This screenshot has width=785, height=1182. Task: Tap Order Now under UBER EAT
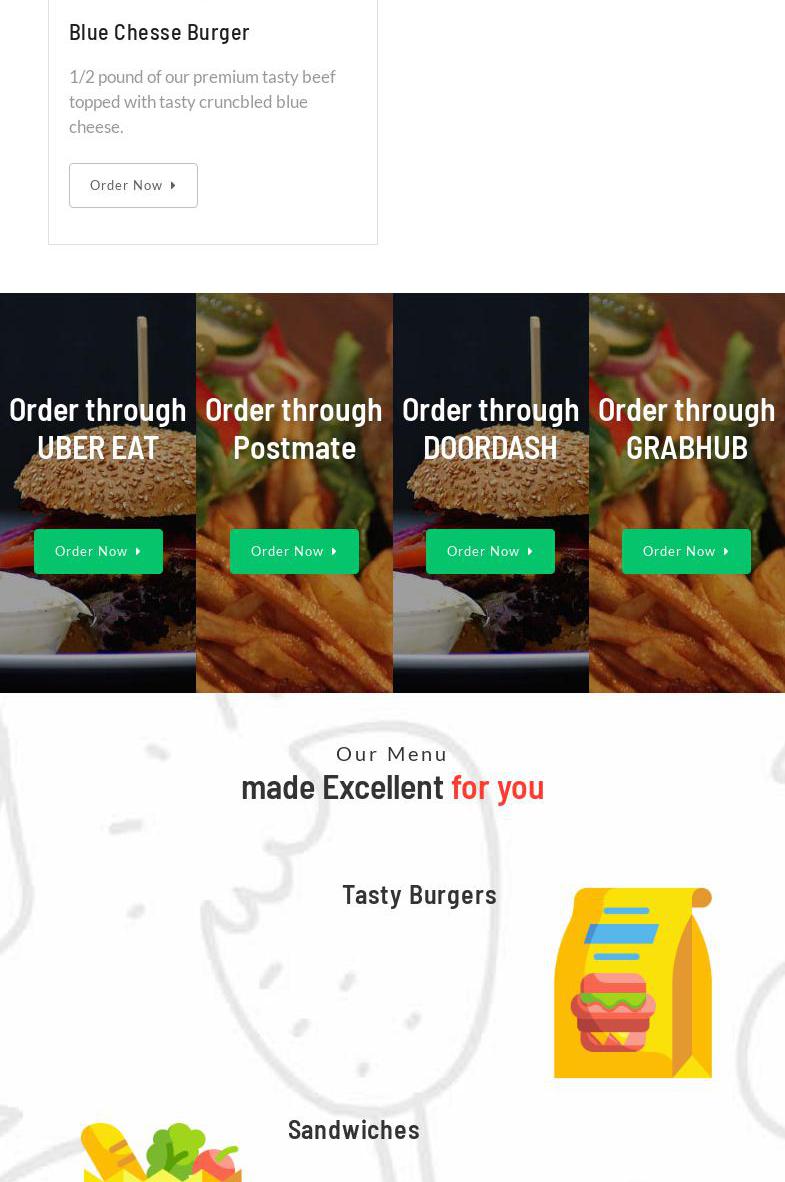(x=98, y=551)
